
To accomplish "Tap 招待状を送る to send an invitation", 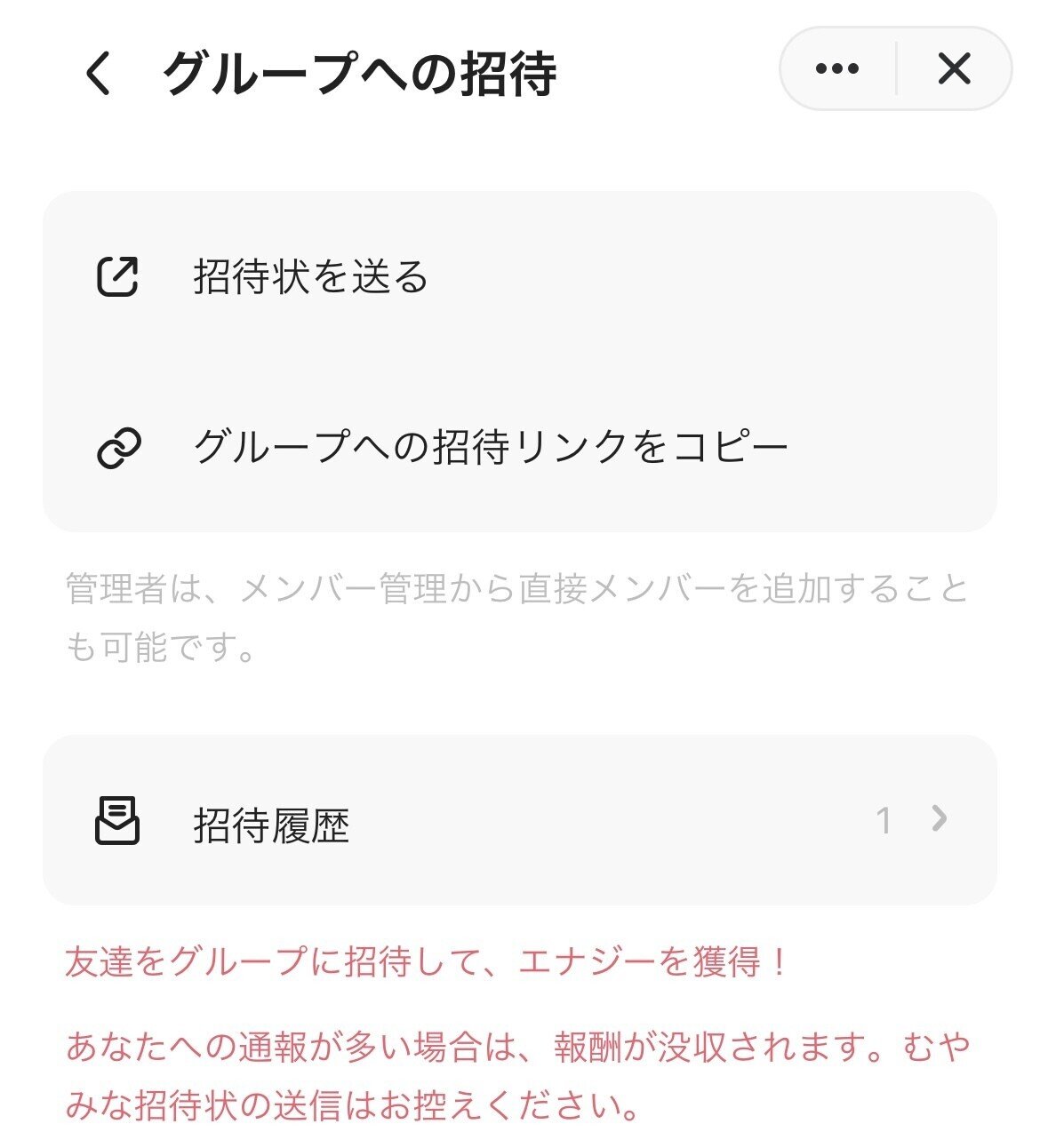I will coord(310,275).
